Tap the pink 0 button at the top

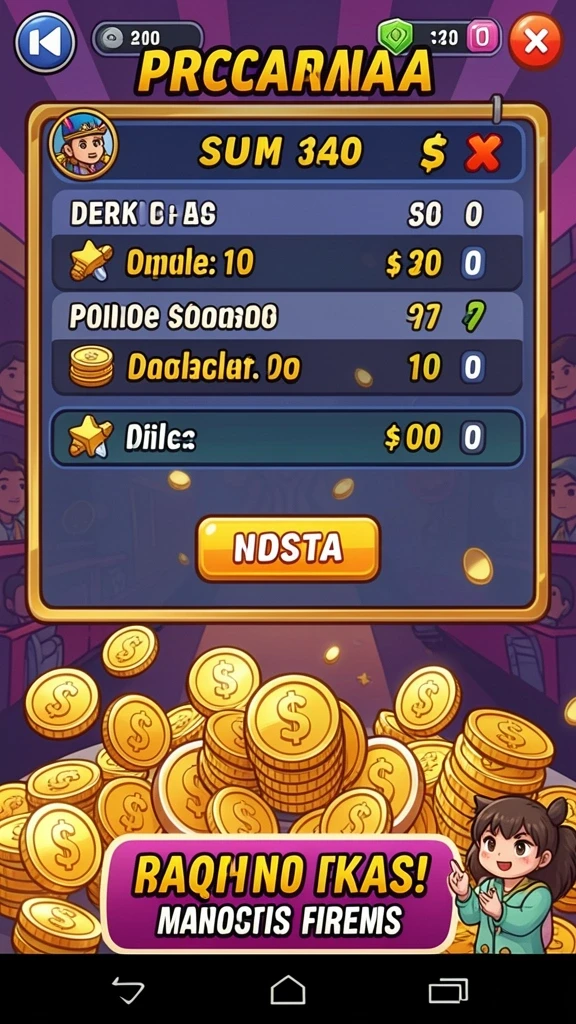[x=482, y=36]
